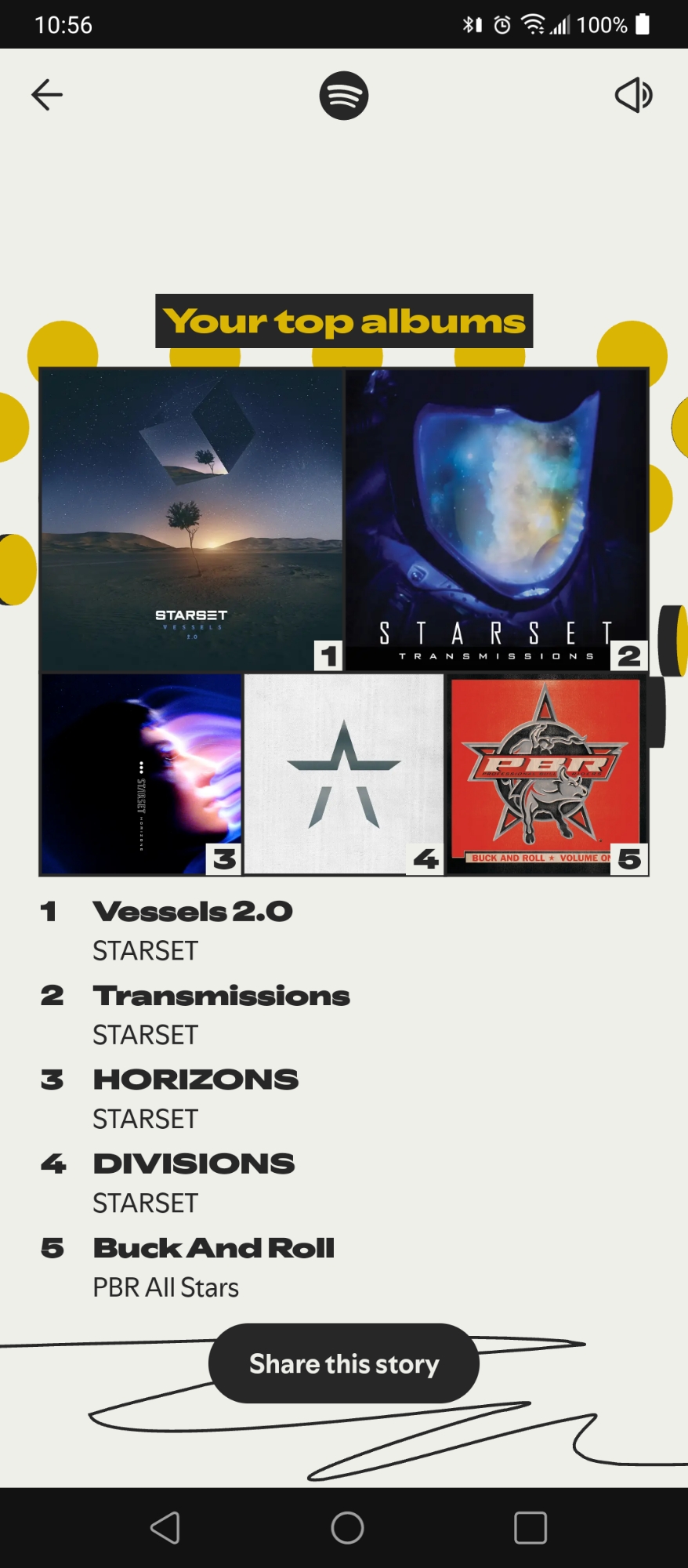The width and height of the screenshot is (688, 1568).
Task: Mute the story sound via speaker icon
Action: (x=633, y=95)
